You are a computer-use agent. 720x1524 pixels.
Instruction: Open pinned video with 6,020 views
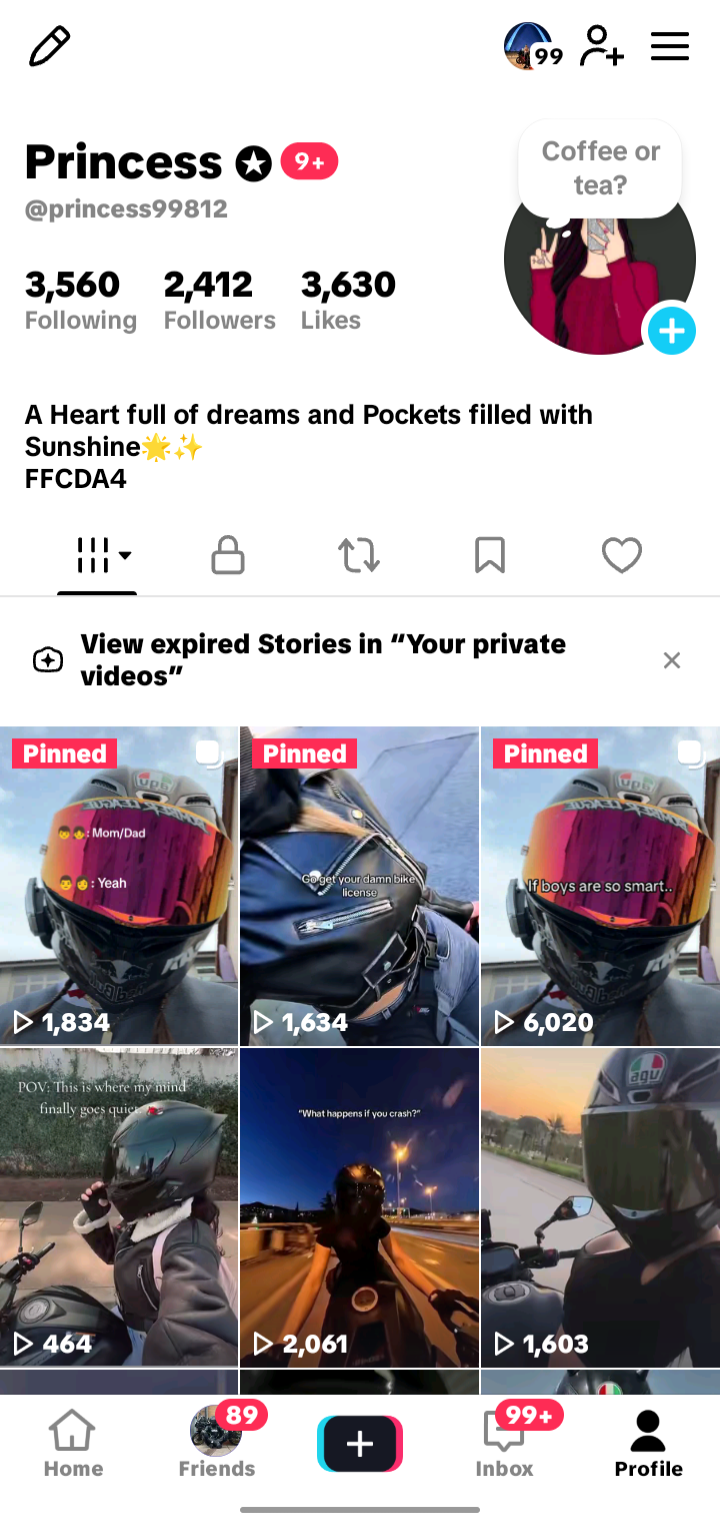(x=600, y=886)
